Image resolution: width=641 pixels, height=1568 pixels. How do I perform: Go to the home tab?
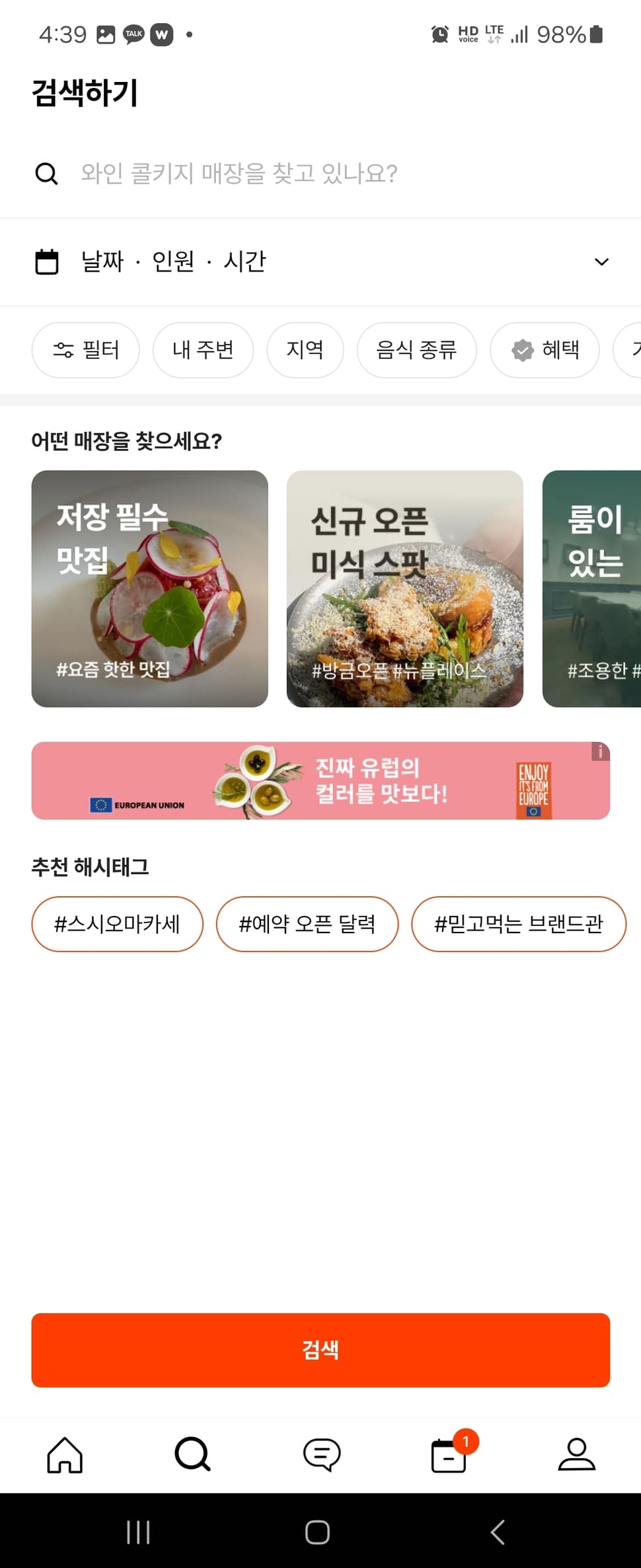click(x=65, y=1455)
